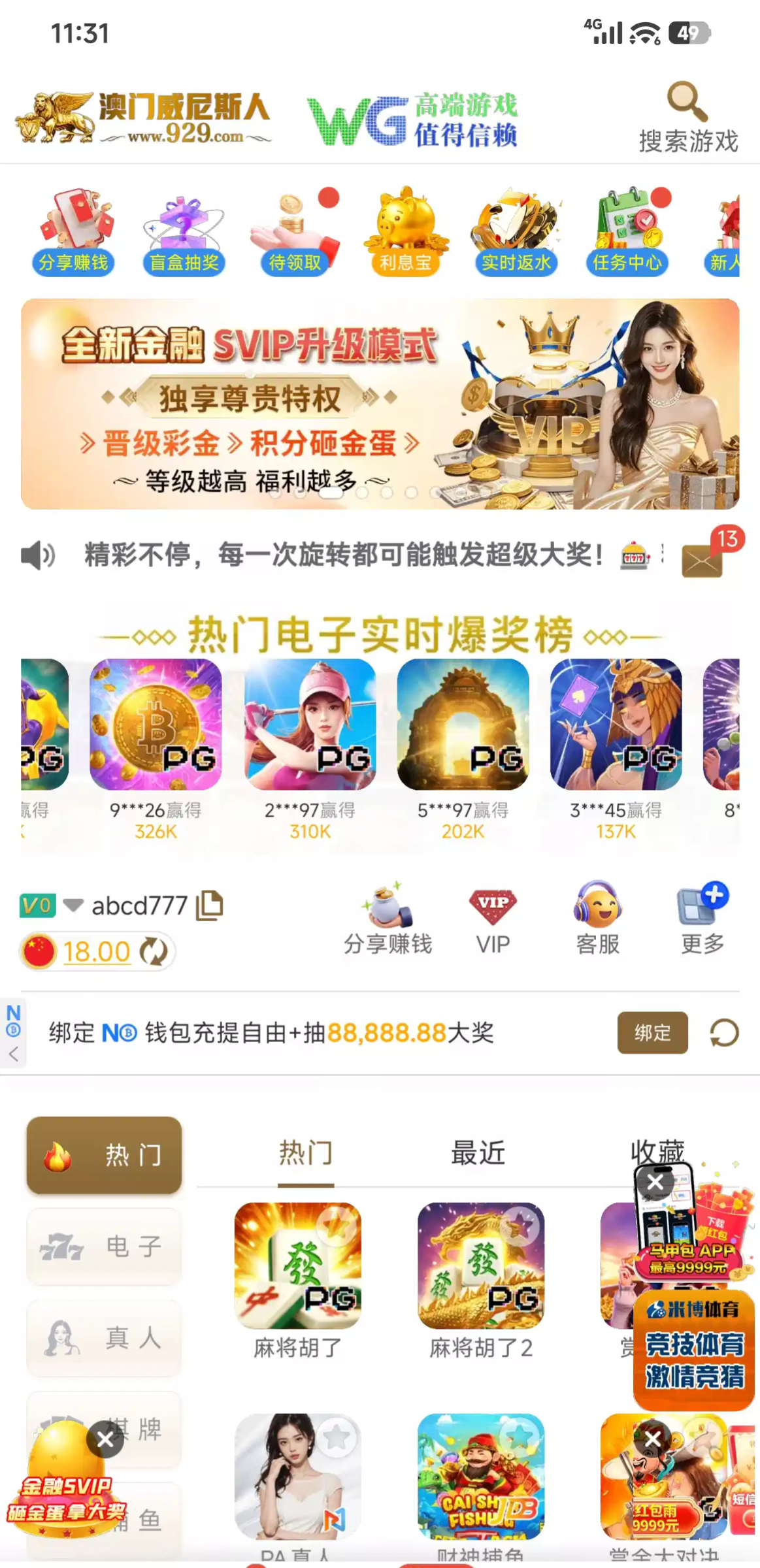This screenshot has height=1568, width=760.
Task: Select the 电子 game category
Action: pos(104,1247)
